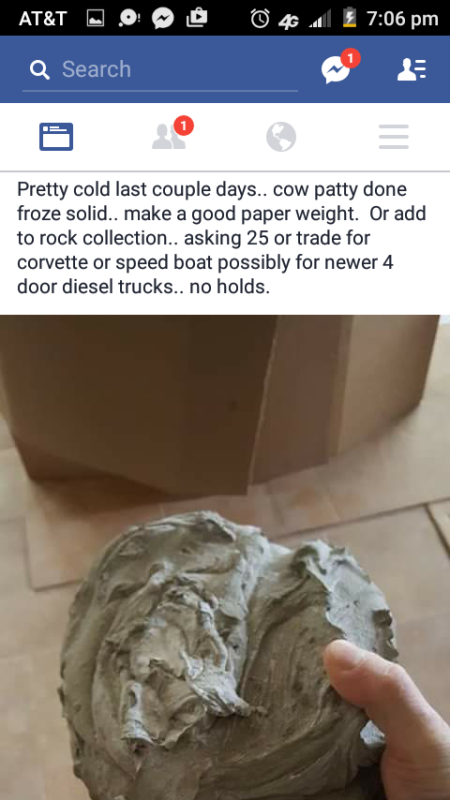Switch to the News Feed tab
450x800 pixels.
tap(56, 137)
